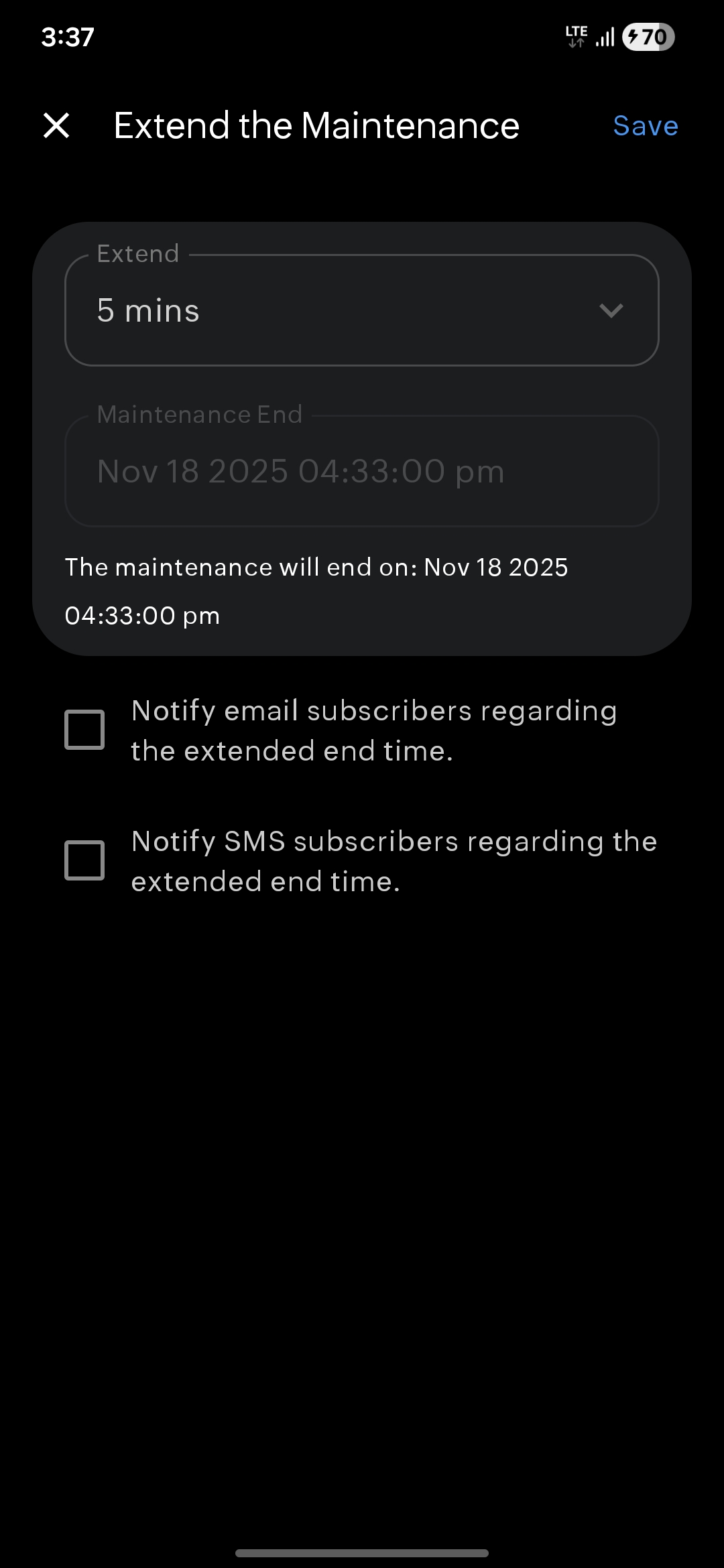Expand the Extend duration dropdown

coord(362,310)
